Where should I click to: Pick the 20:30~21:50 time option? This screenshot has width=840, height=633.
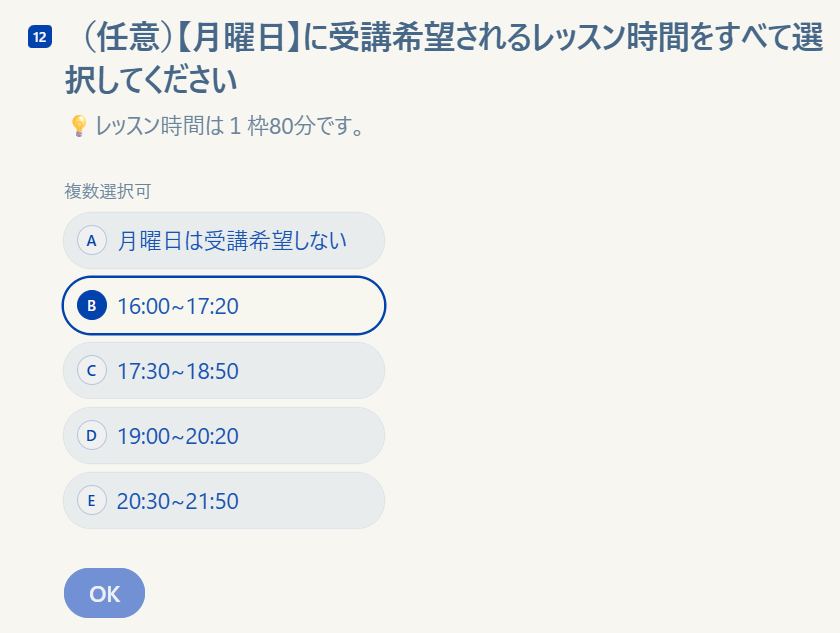point(223,501)
